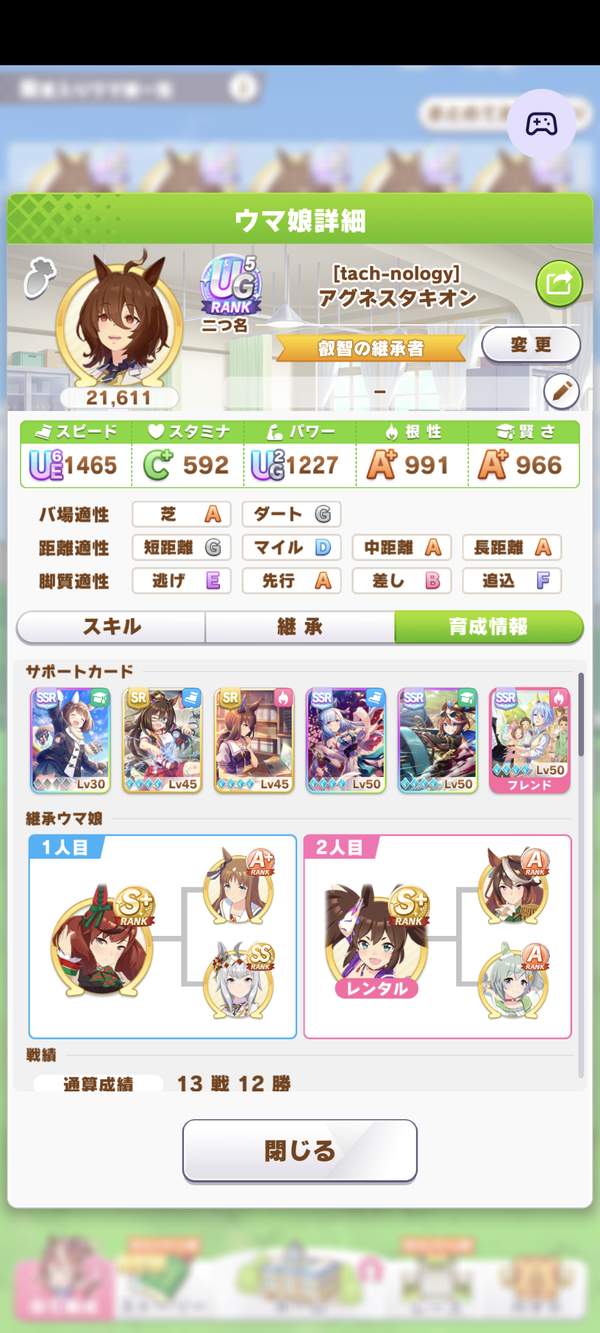Switch to the 継承 tab
The width and height of the screenshot is (600, 1333).
click(x=300, y=627)
